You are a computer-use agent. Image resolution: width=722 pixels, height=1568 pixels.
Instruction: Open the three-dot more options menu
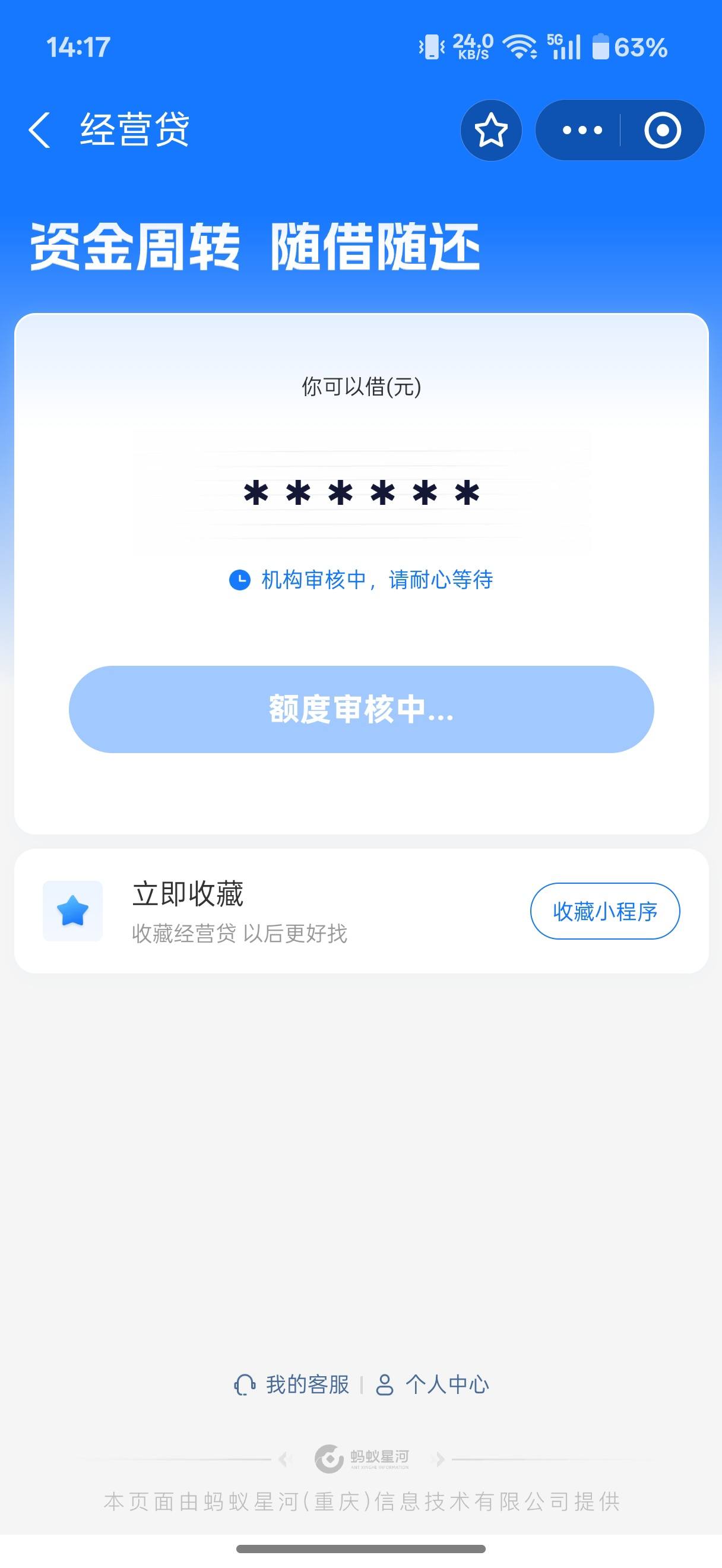pyautogui.click(x=582, y=130)
